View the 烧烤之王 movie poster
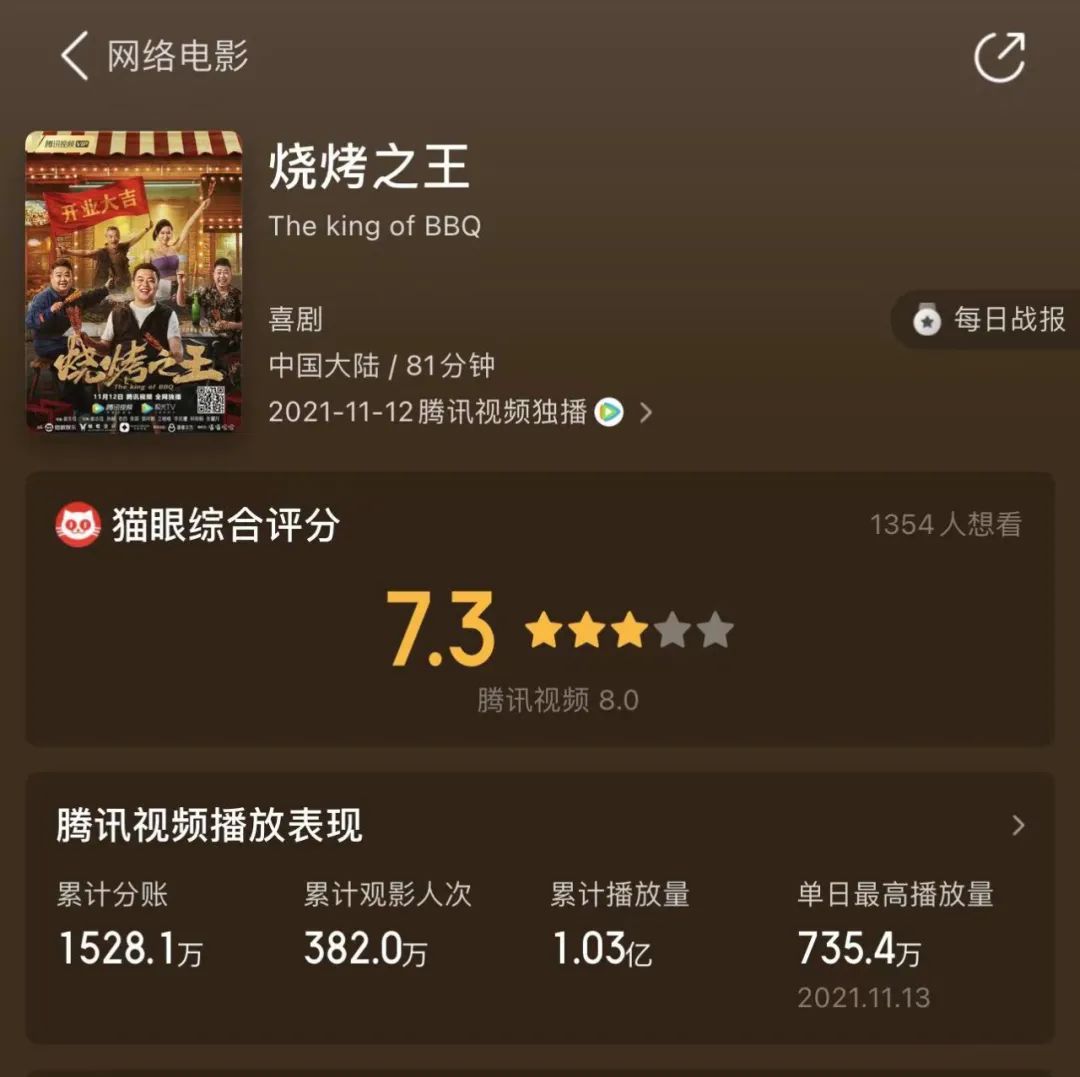 (134, 281)
